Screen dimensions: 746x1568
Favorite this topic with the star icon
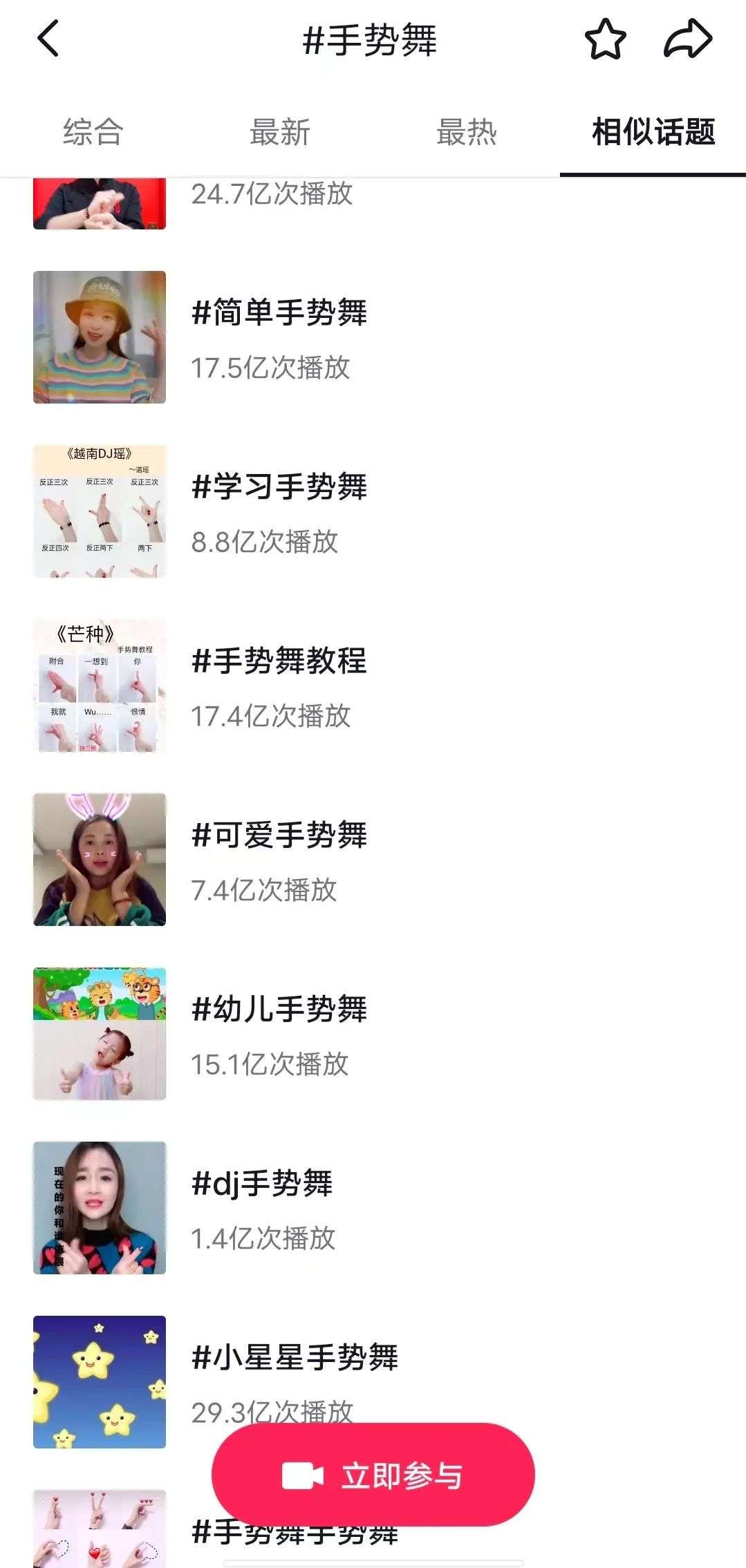tap(605, 39)
